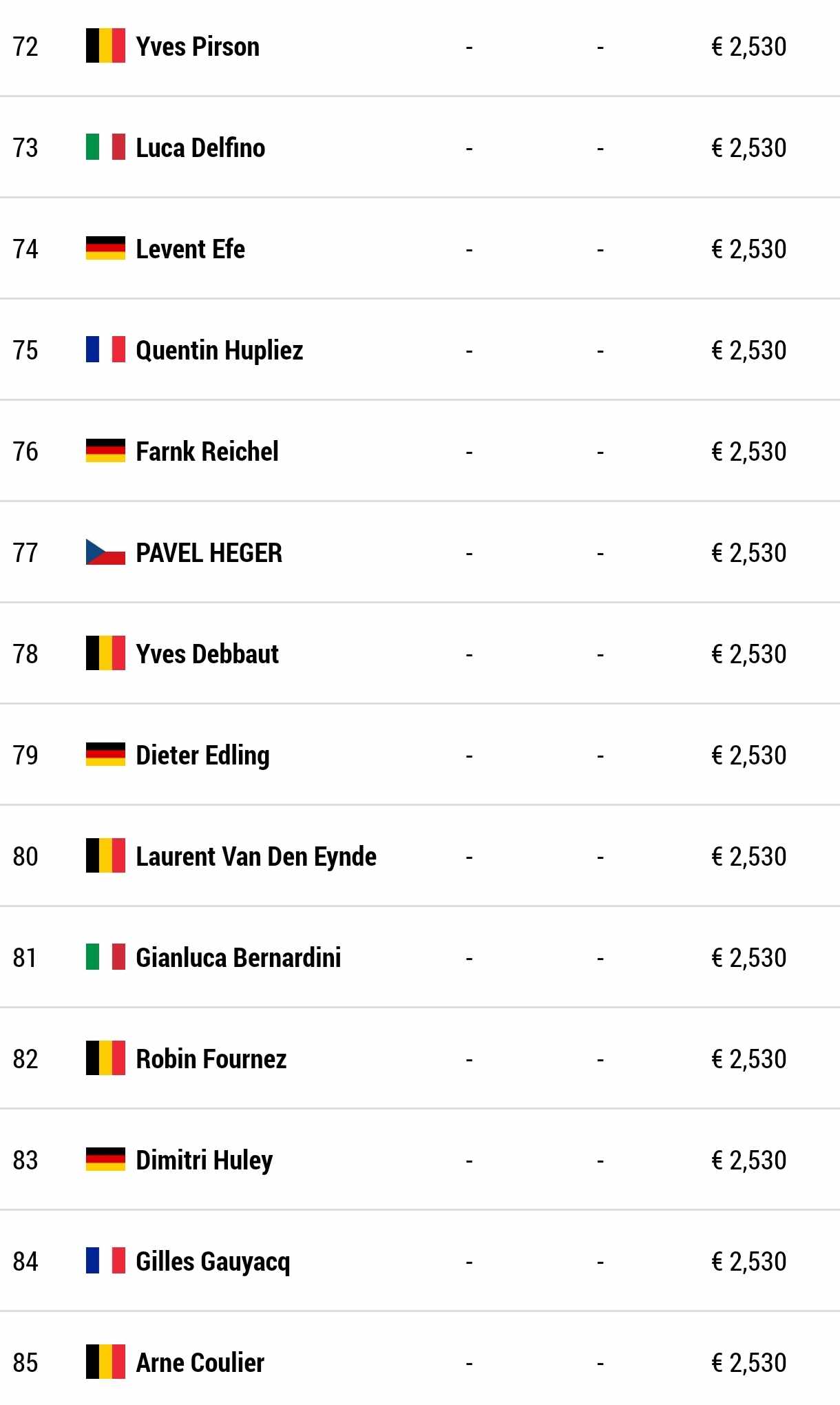This screenshot has width=840, height=1405.
Task: View Quentin Hupliez's result details
Action: pyautogui.click(x=420, y=350)
